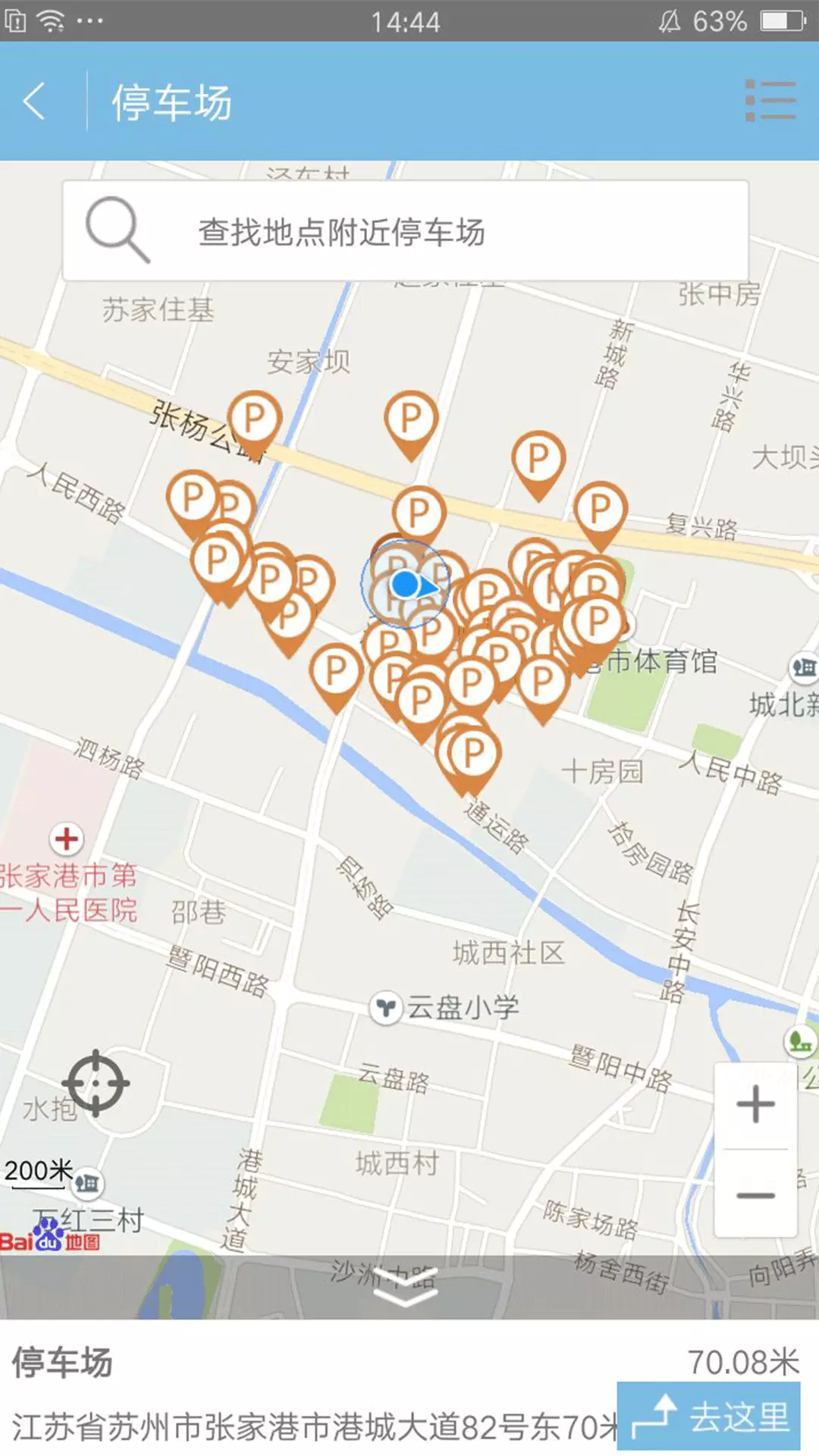Tap the 查找地点附近停车场 search box

[x=406, y=231]
